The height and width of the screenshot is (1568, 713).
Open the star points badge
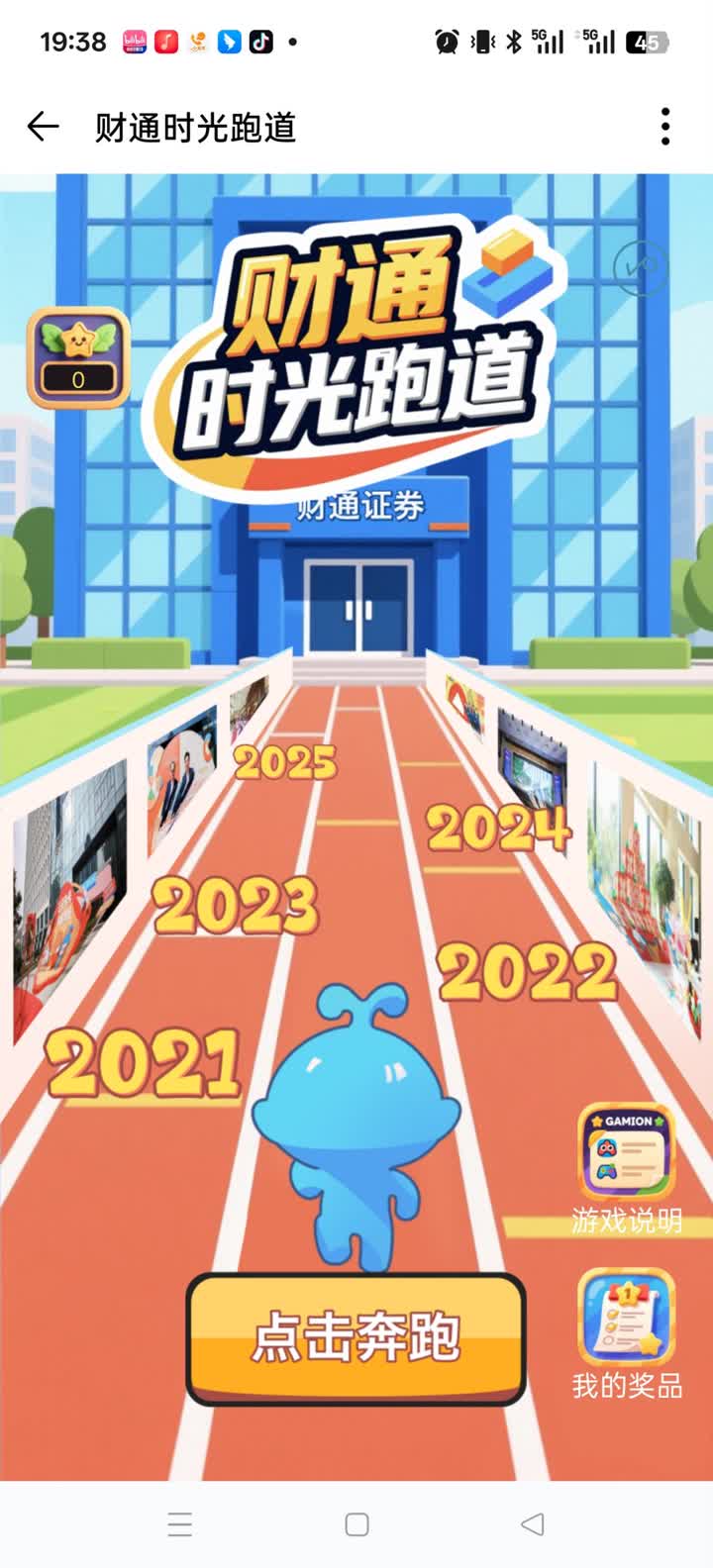pyautogui.click(x=78, y=357)
